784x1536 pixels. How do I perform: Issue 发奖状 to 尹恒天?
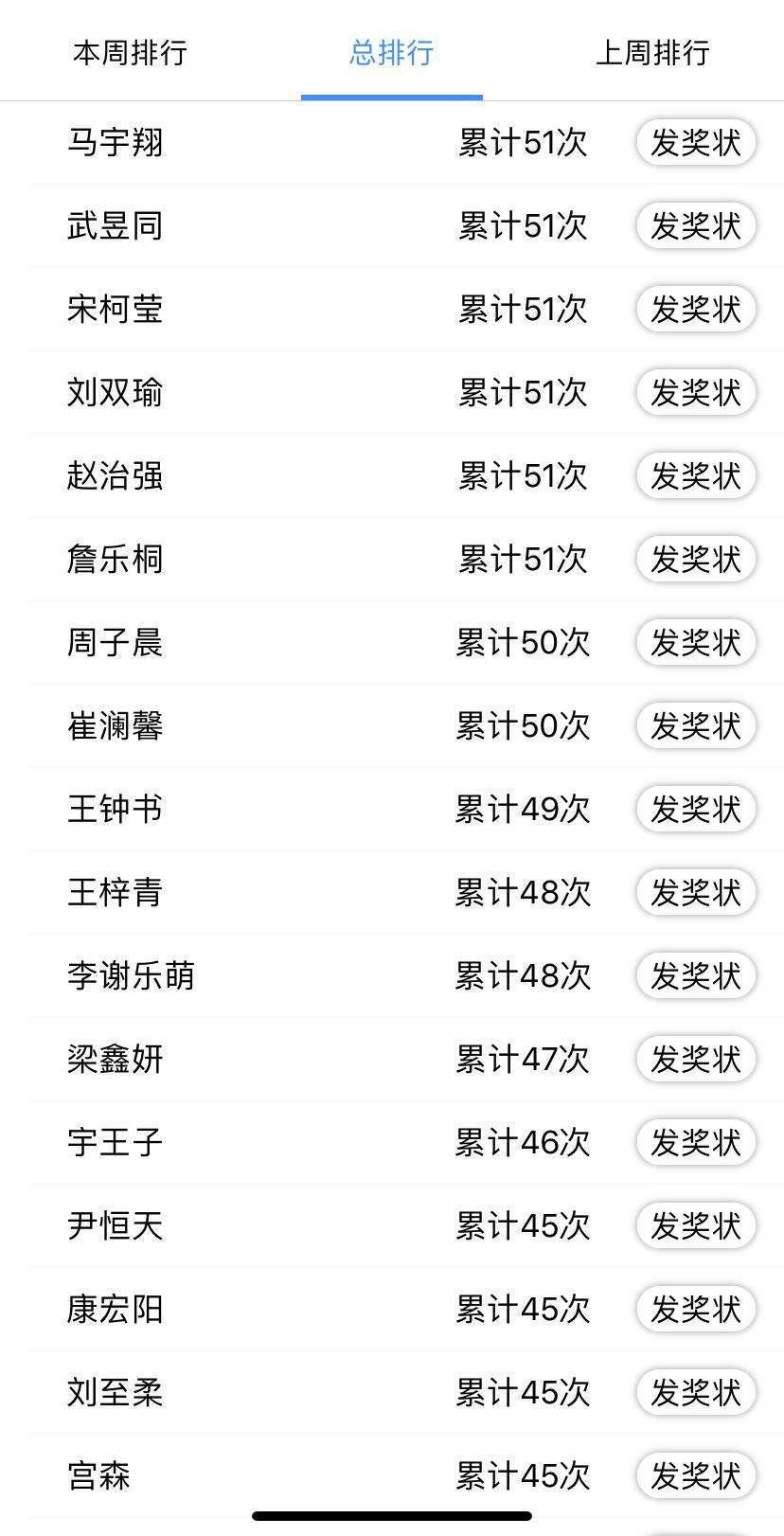click(695, 1226)
